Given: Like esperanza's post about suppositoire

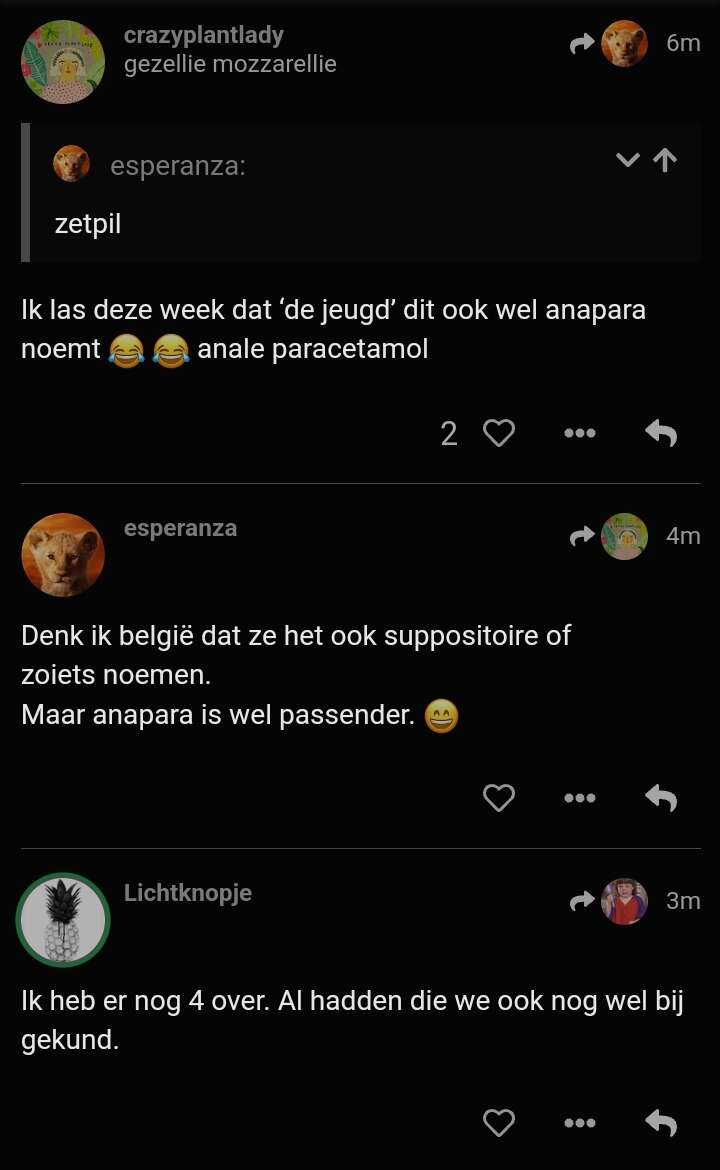Looking at the screenshot, I should click(x=498, y=798).
